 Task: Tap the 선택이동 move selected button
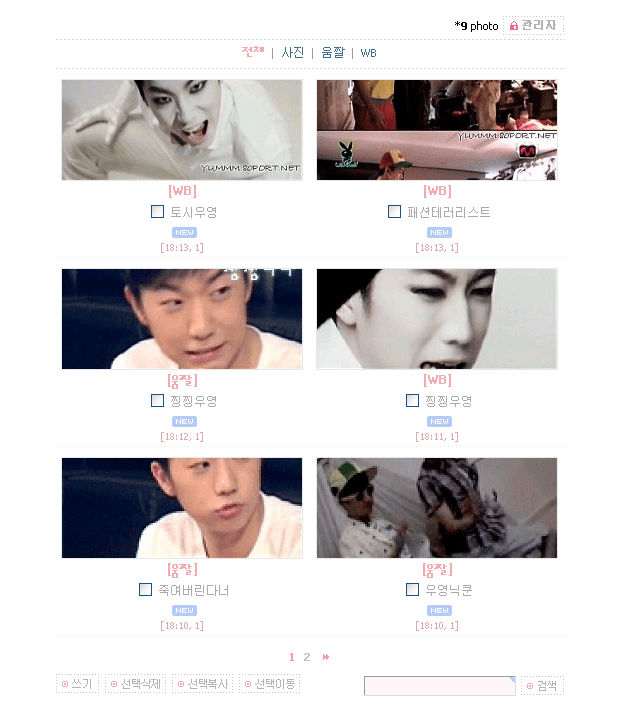pyautogui.click(x=270, y=684)
